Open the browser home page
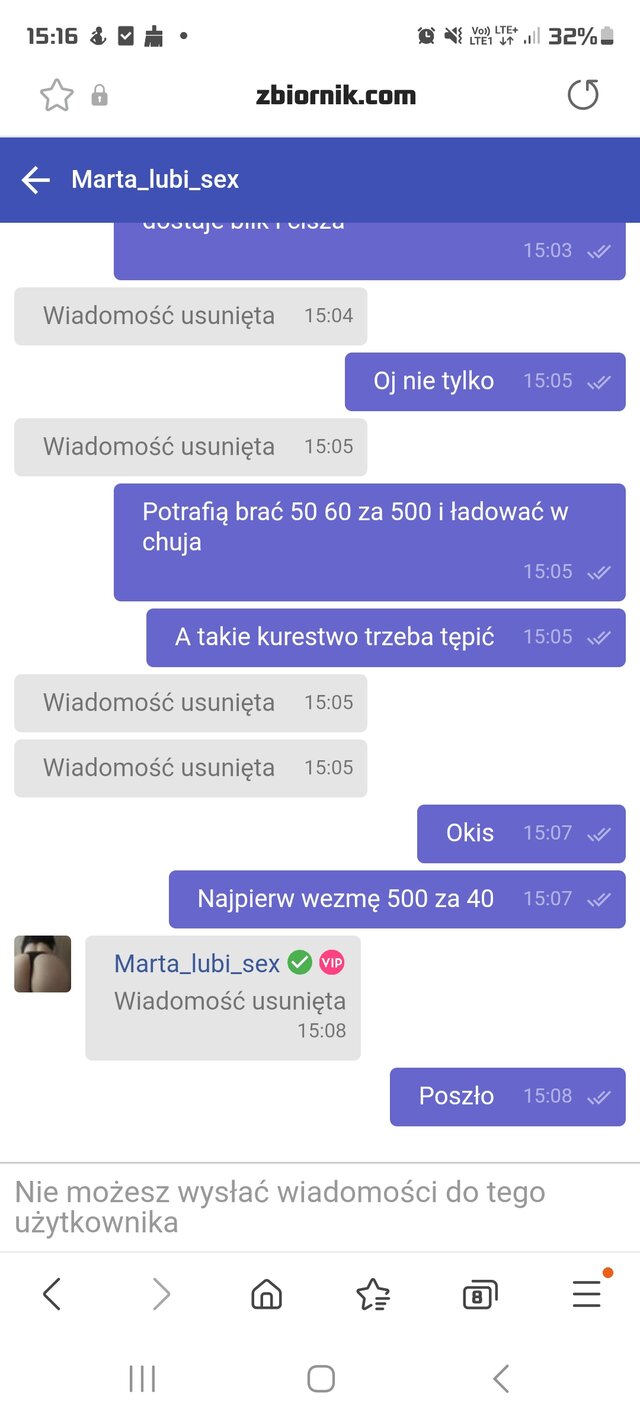 pos(266,1295)
